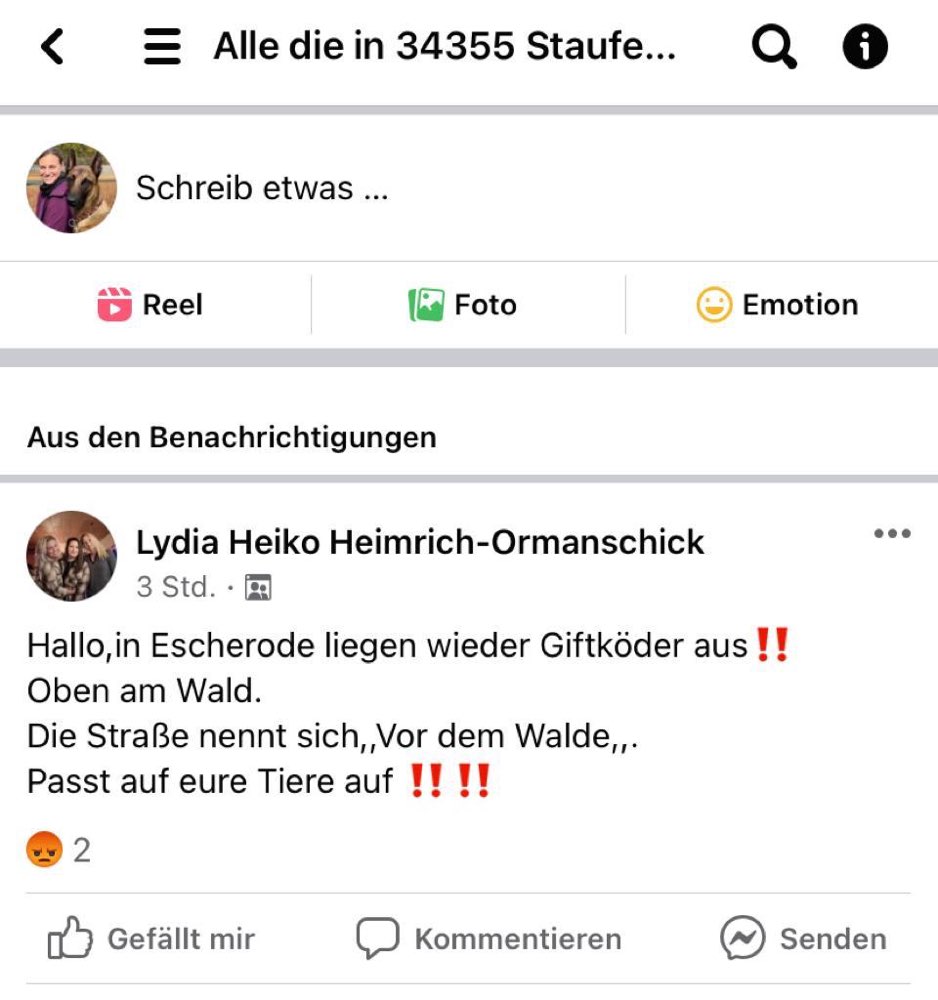938x1000 pixels.
Task: Tap the search icon in the top bar
Action: pyautogui.click(x=773, y=45)
